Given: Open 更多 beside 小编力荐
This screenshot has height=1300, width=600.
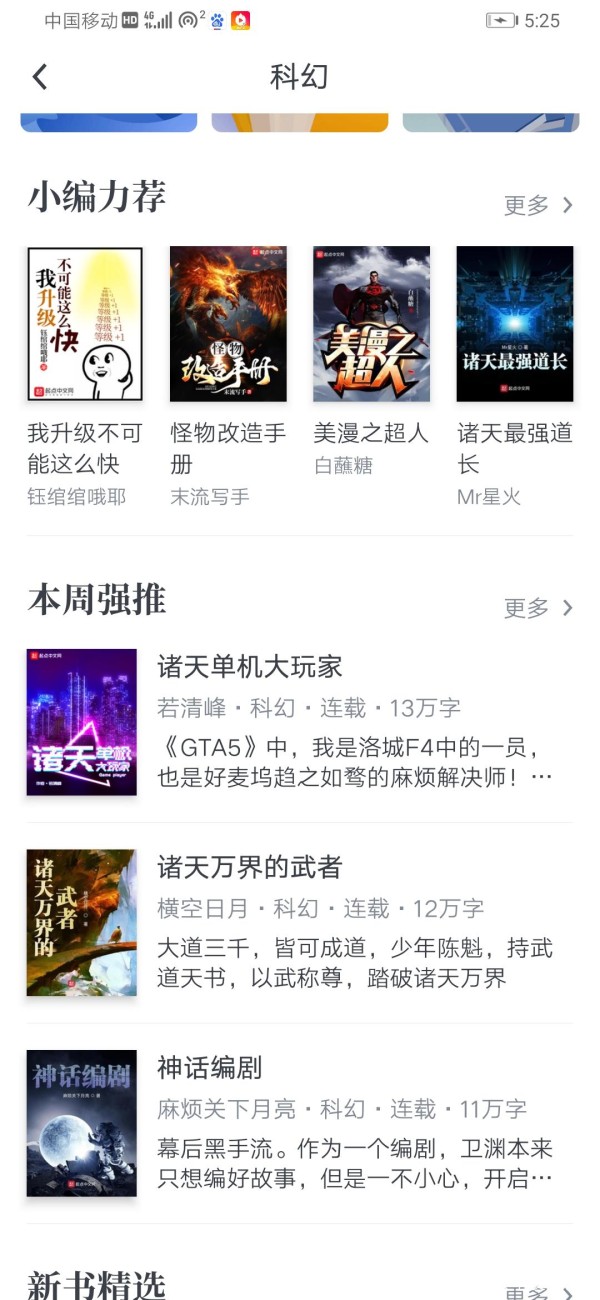Looking at the screenshot, I should pos(538,205).
